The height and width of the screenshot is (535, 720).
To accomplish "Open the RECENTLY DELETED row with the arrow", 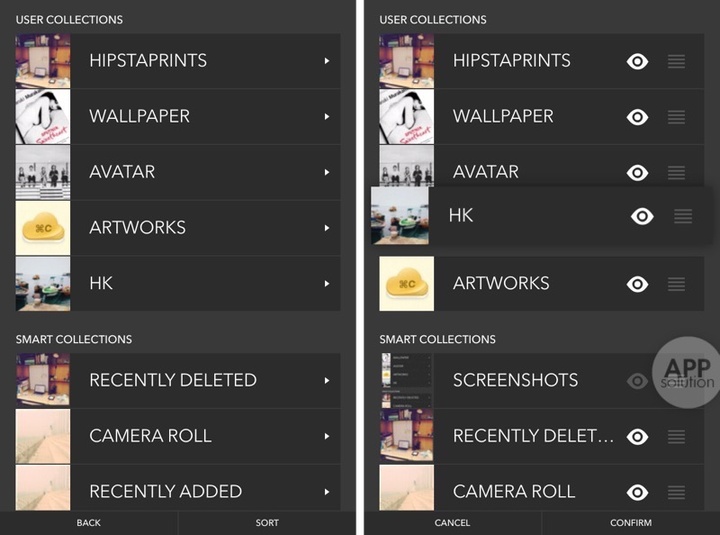I will click(x=326, y=381).
